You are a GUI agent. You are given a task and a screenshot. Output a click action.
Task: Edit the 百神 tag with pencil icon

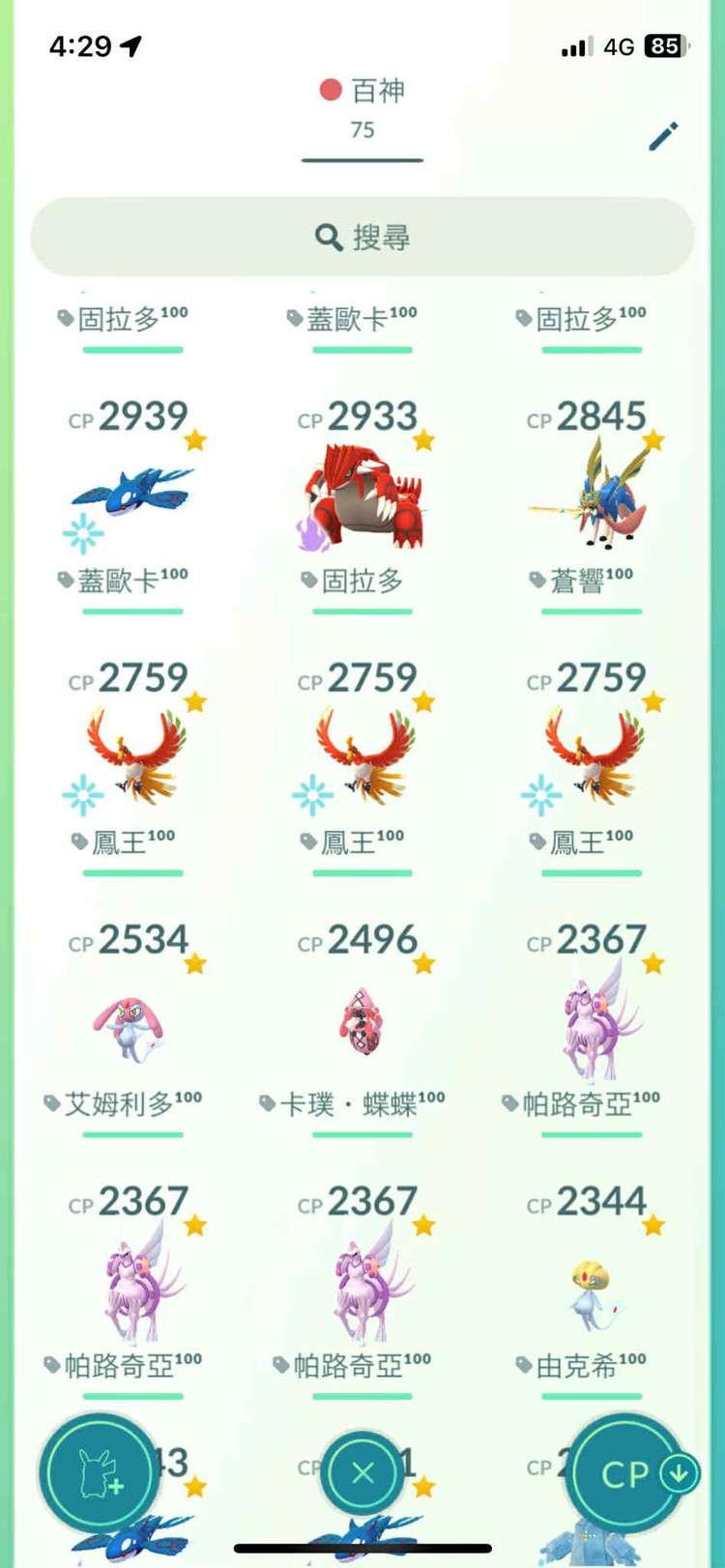[663, 136]
